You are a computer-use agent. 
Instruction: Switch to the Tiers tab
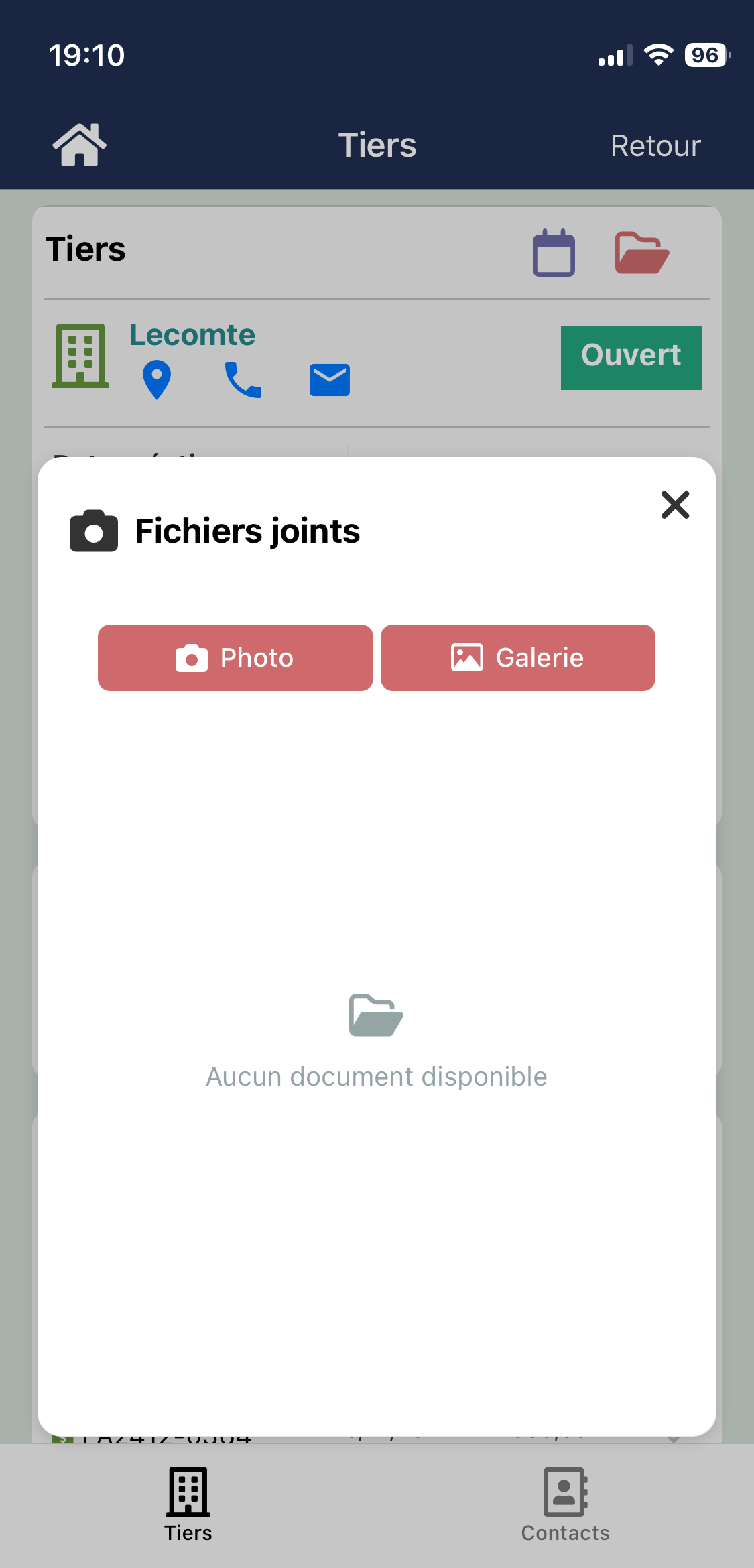click(188, 1504)
